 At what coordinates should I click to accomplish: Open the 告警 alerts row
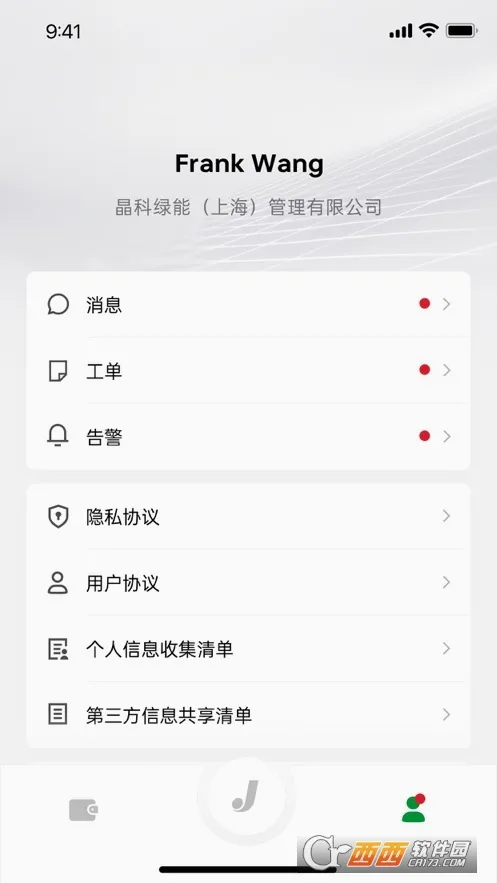click(248, 436)
